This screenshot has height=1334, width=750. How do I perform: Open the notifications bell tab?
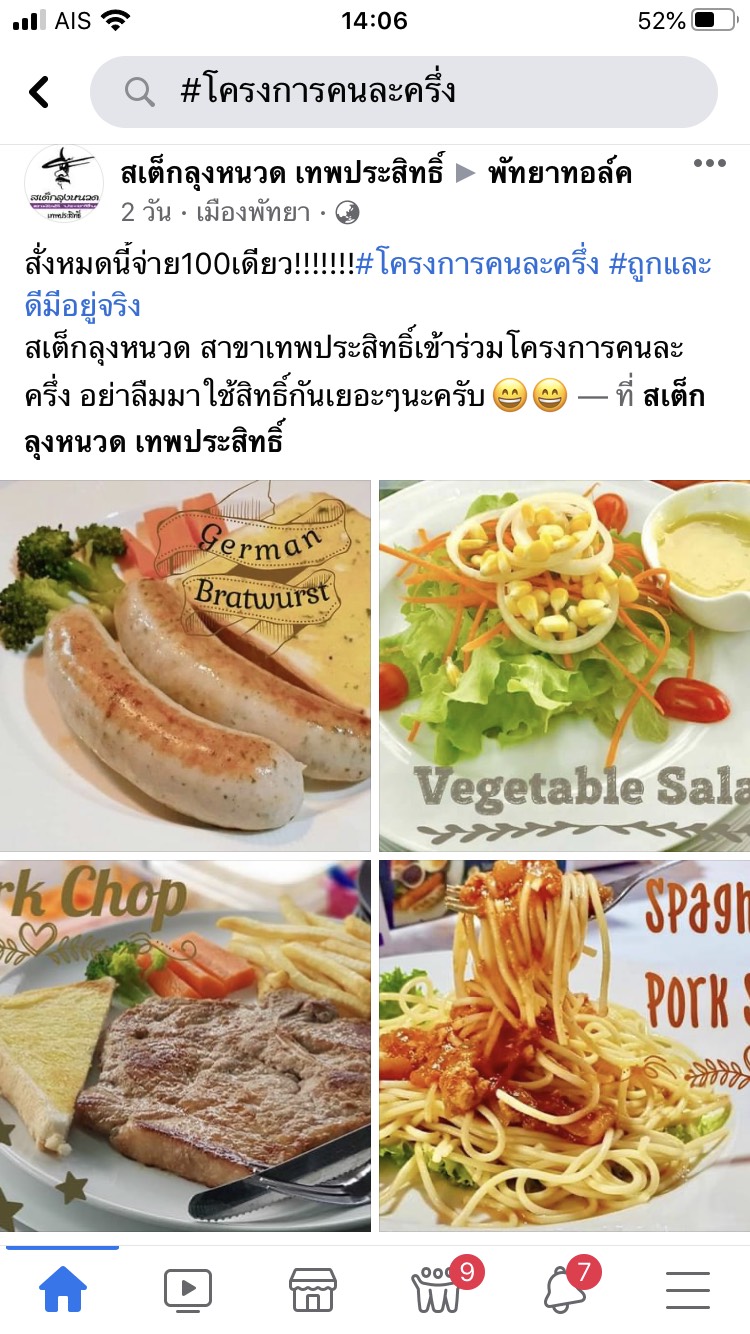point(563,1288)
